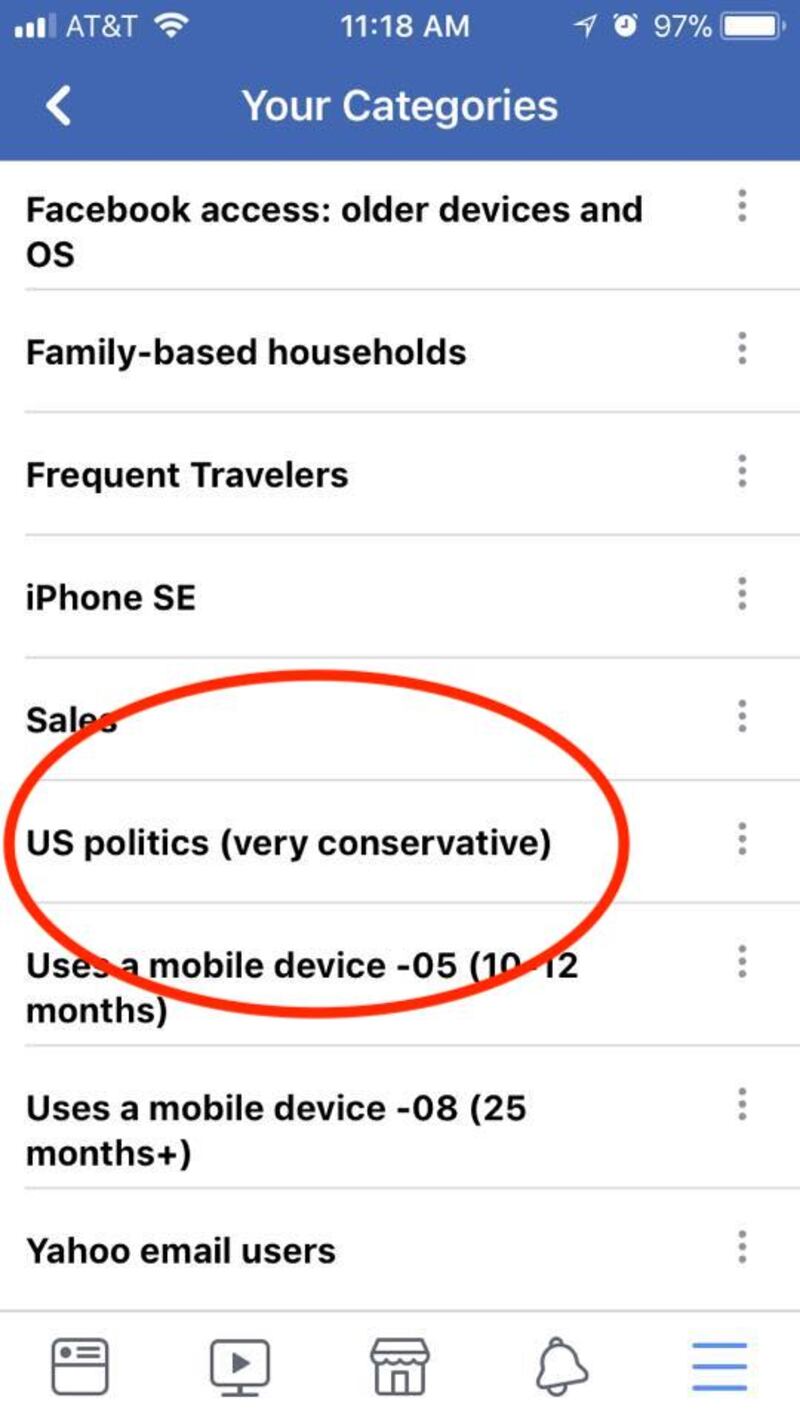This screenshot has height=1422, width=800.
Task: Go to the Marketplace tab
Action: pyautogui.click(x=399, y=1366)
